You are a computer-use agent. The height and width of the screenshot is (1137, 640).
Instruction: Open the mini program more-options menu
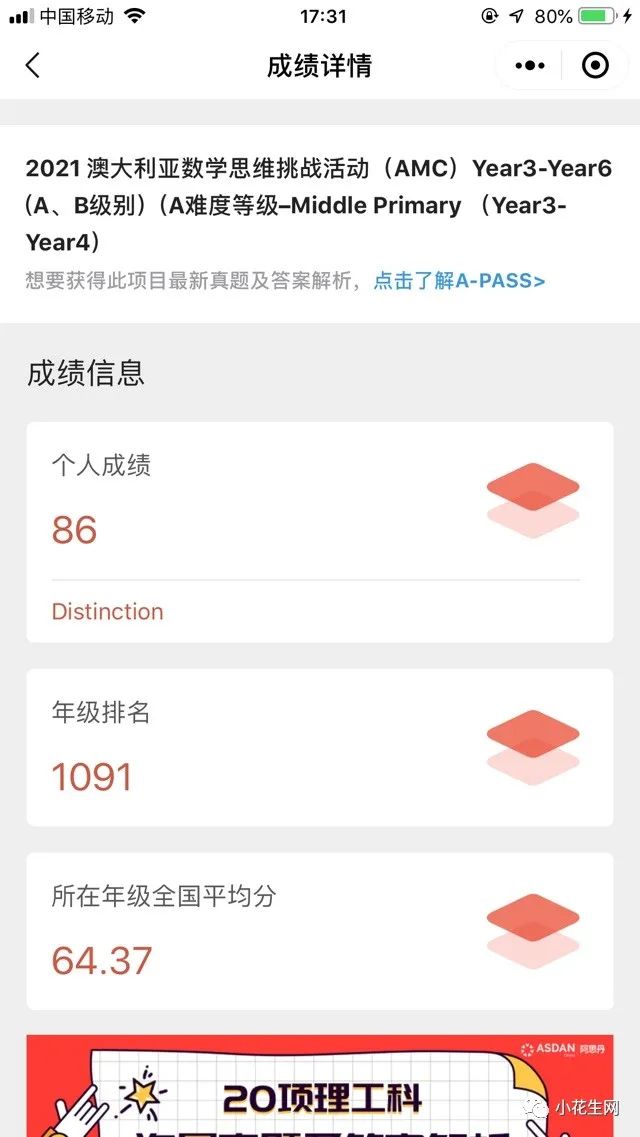click(530, 66)
